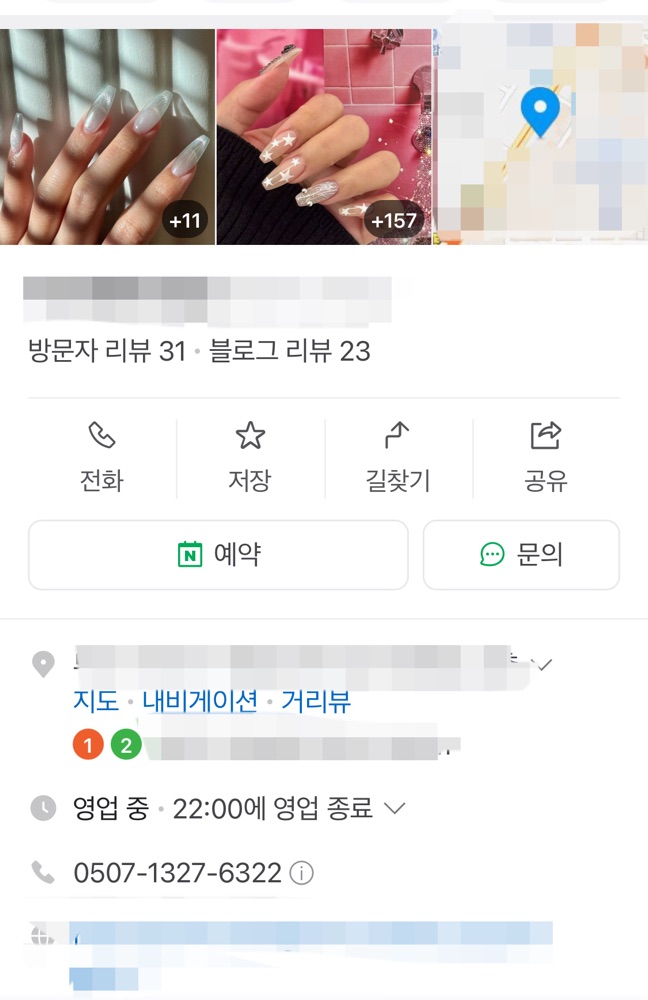Open the star nail photo marked +157

coord(324,136)
